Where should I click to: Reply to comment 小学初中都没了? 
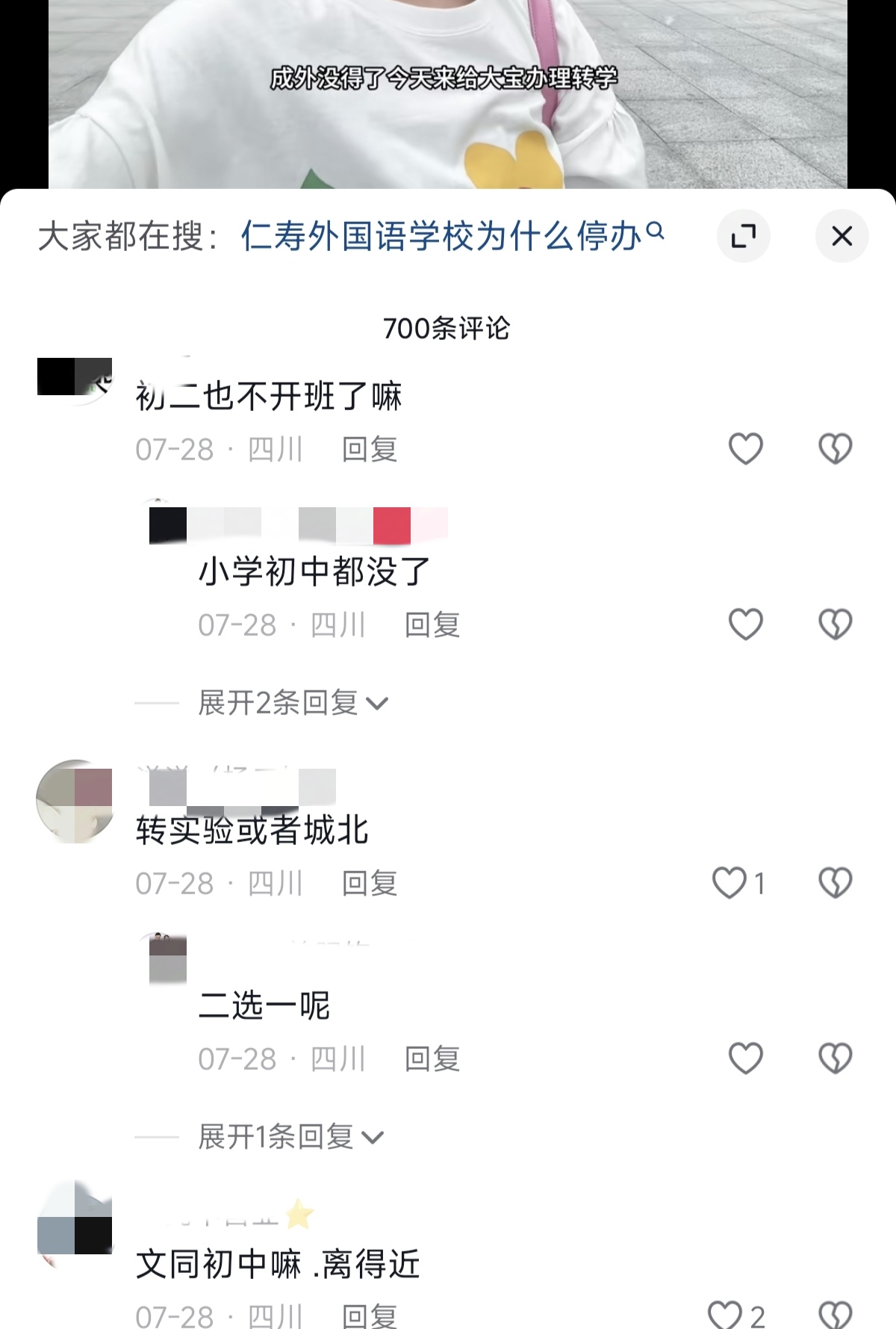pyautogui.click(x=432, y=625)
